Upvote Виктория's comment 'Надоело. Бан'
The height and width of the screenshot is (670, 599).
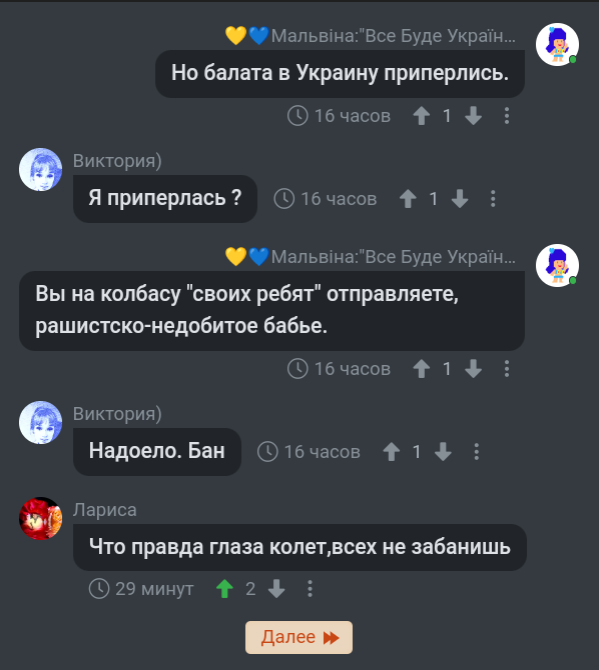[x=391, y=452]
